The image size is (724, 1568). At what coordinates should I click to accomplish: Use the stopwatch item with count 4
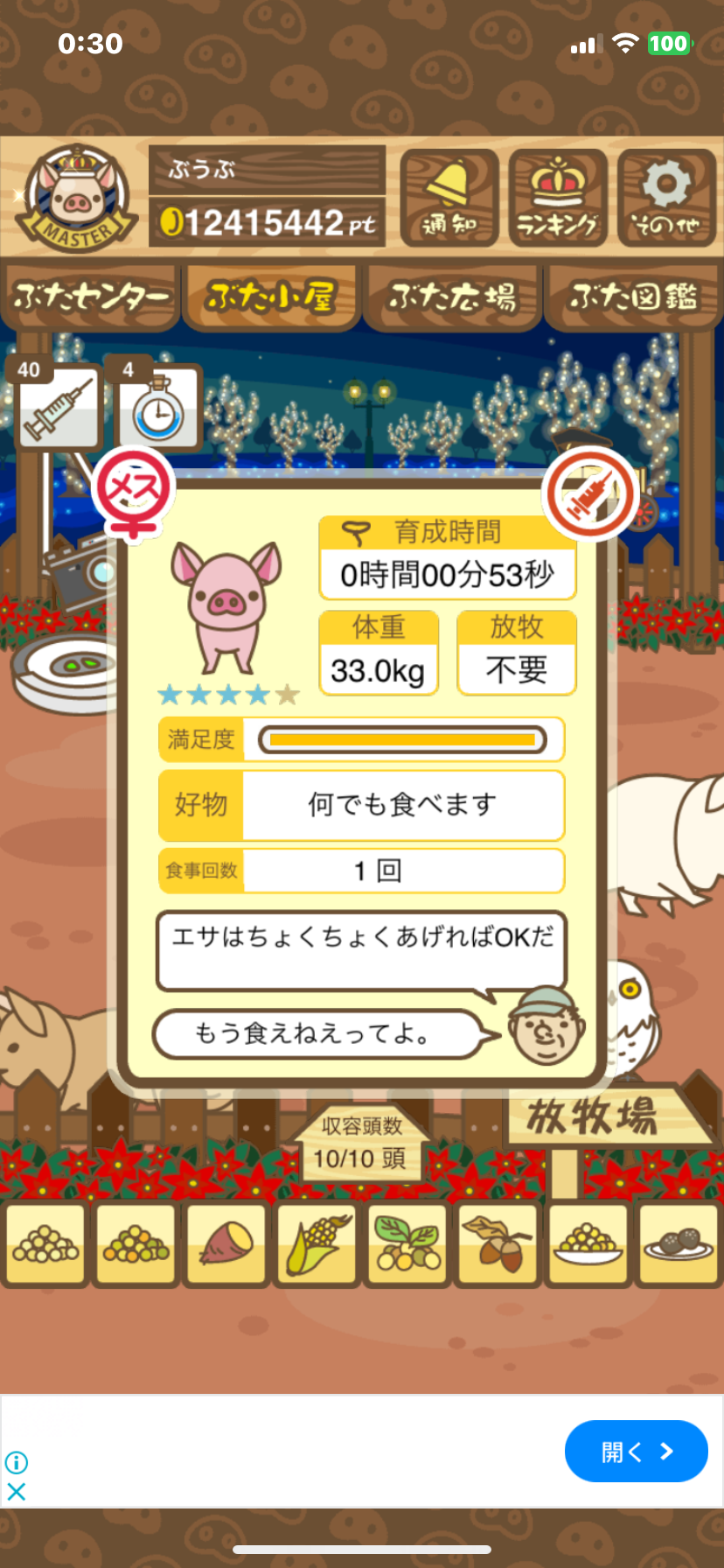point(158,408)
